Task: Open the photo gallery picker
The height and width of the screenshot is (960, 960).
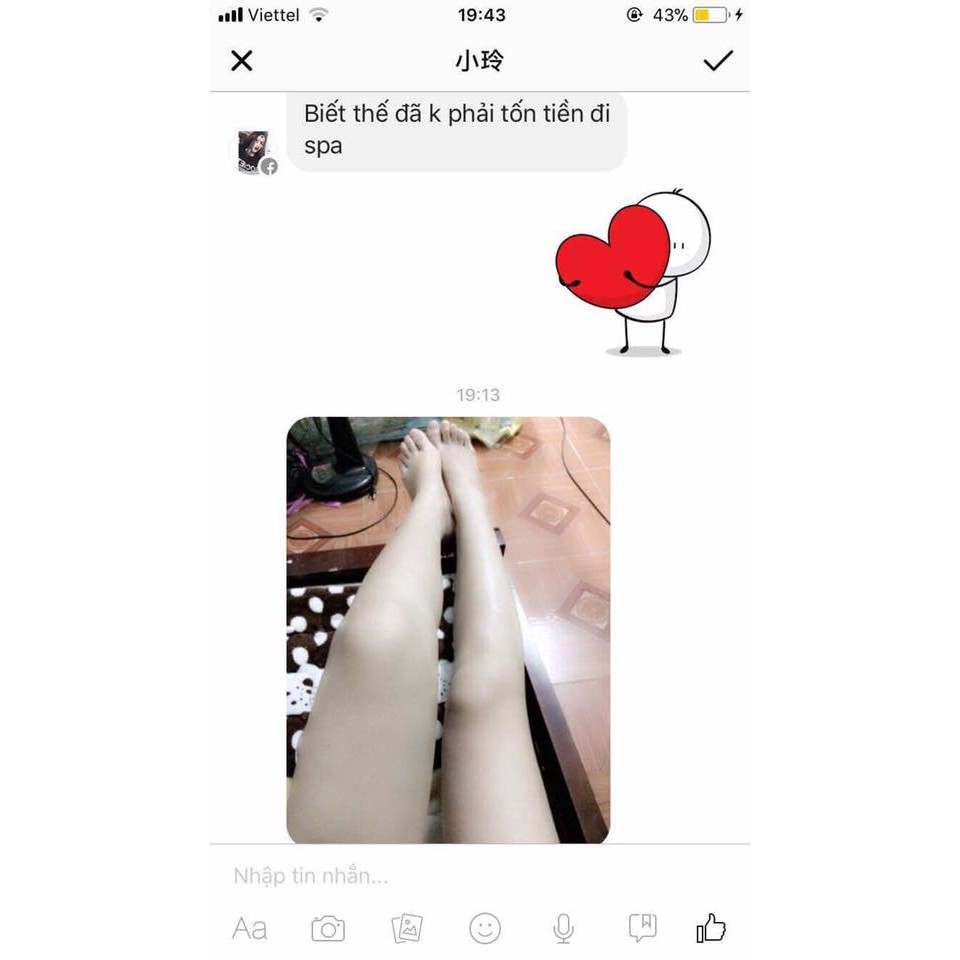Action: (x=407, y=929)
